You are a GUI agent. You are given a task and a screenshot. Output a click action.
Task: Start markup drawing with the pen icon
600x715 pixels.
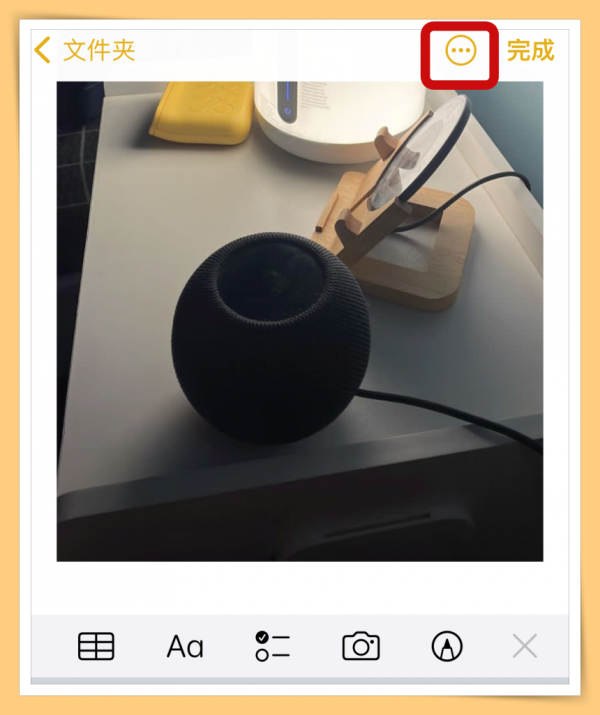447,647
